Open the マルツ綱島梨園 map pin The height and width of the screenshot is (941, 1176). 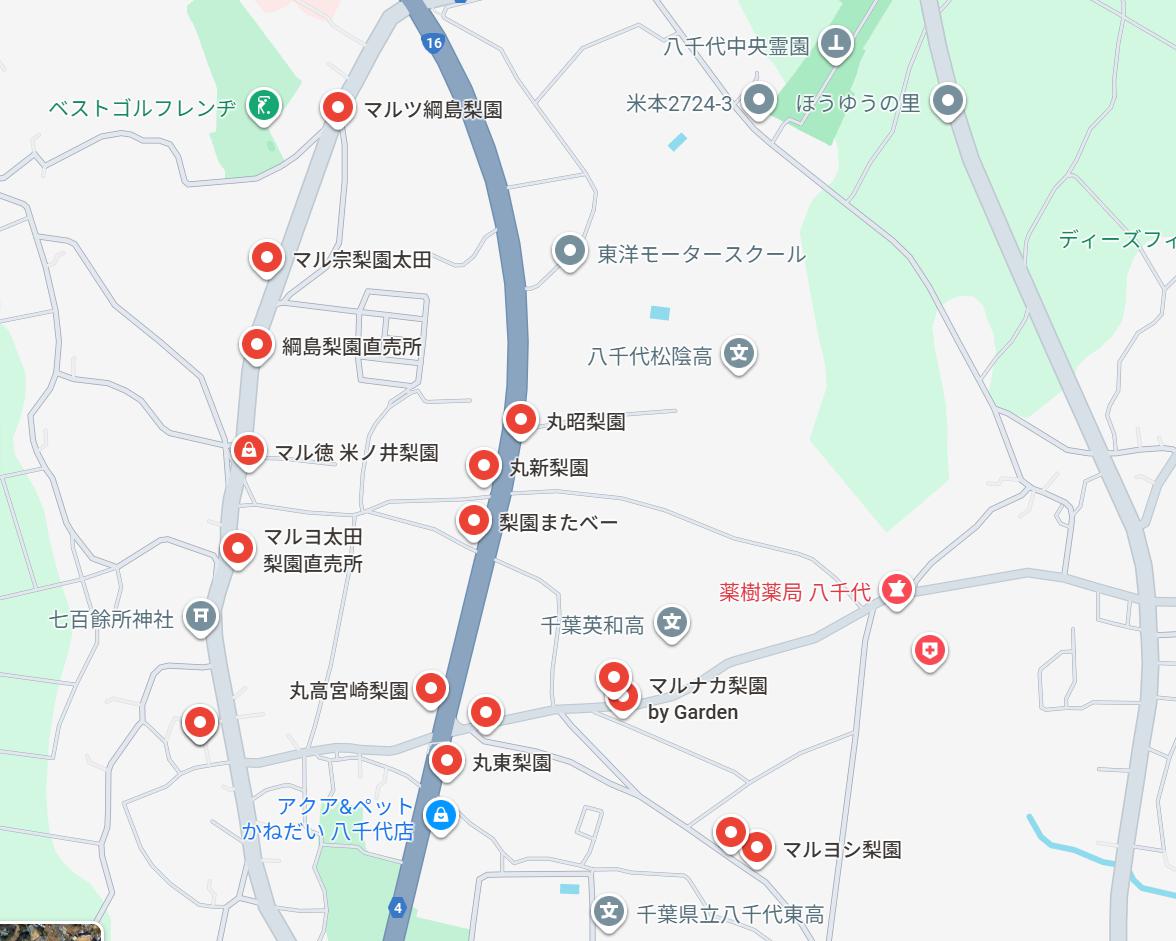pyautogui.click(x=338, y=107)
